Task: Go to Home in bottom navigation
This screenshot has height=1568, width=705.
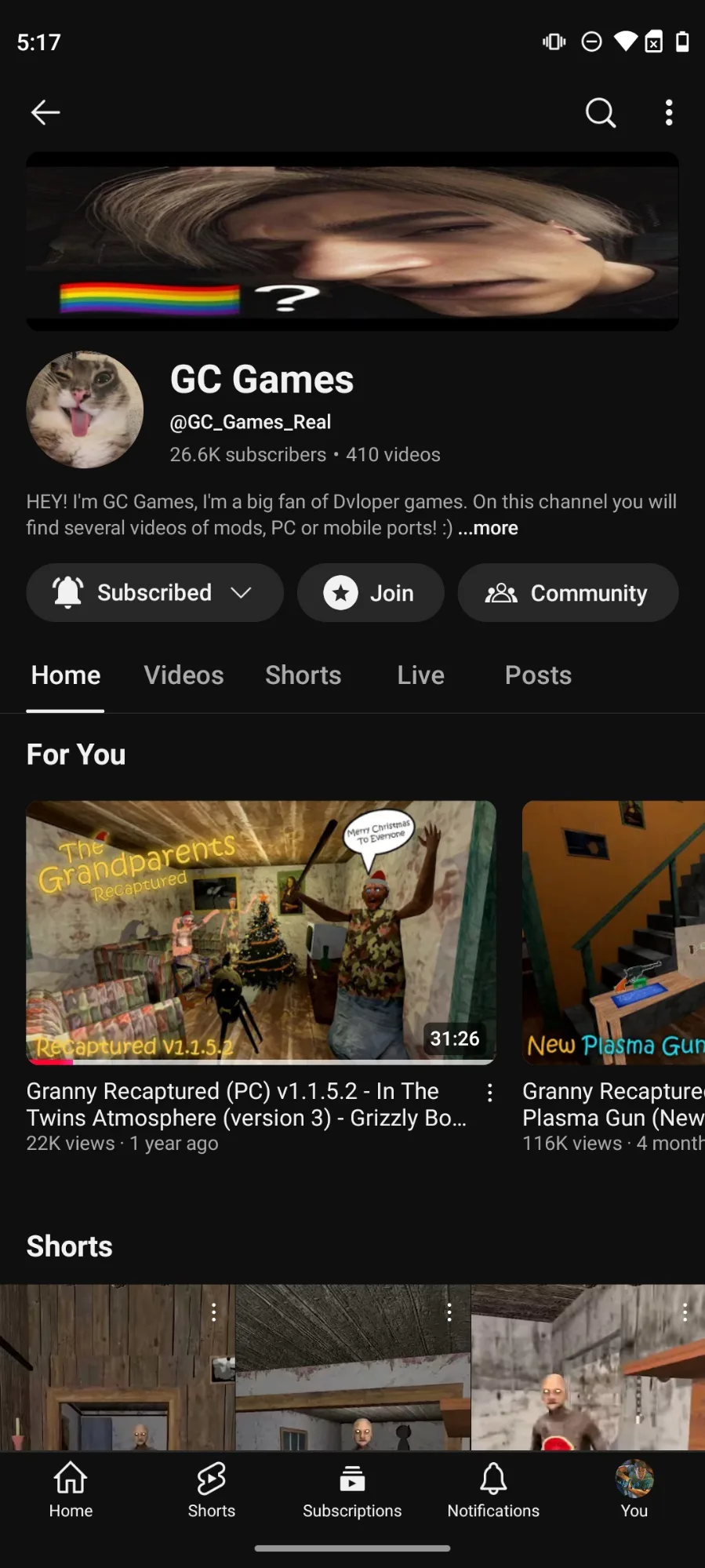Action: (71, 1490)
